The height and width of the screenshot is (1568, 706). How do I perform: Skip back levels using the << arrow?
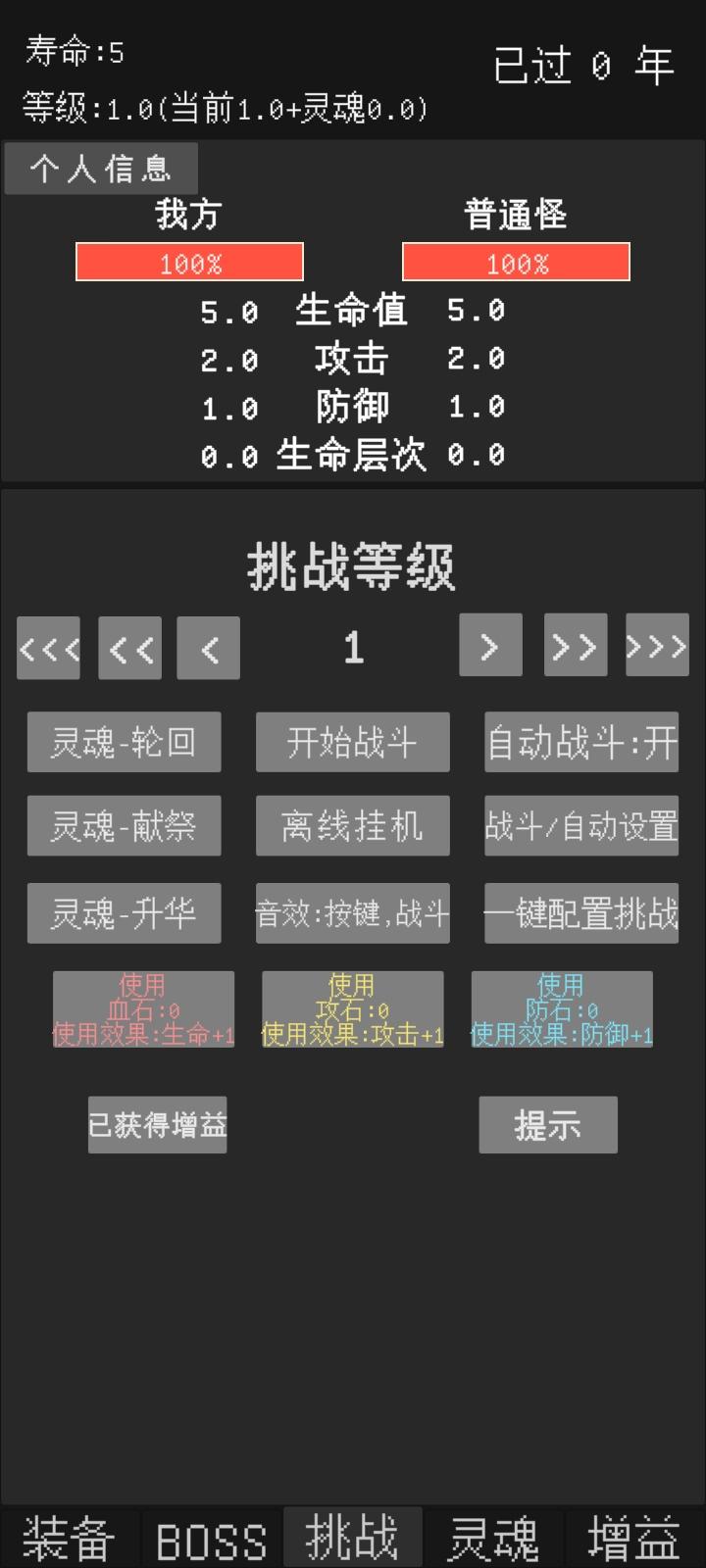click(x=129, y=648)
